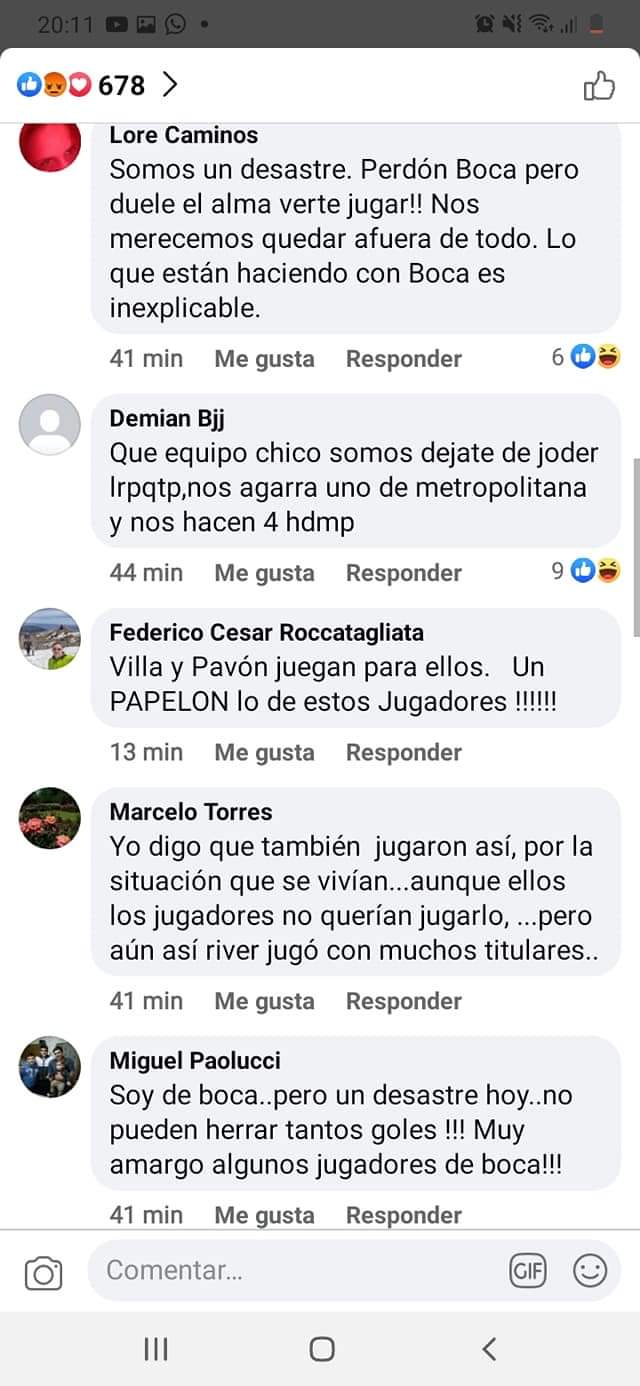Screen dimensions: 640x1386
Task: Reply to Marcelo Torres' comment
Action: point(404,1001)
